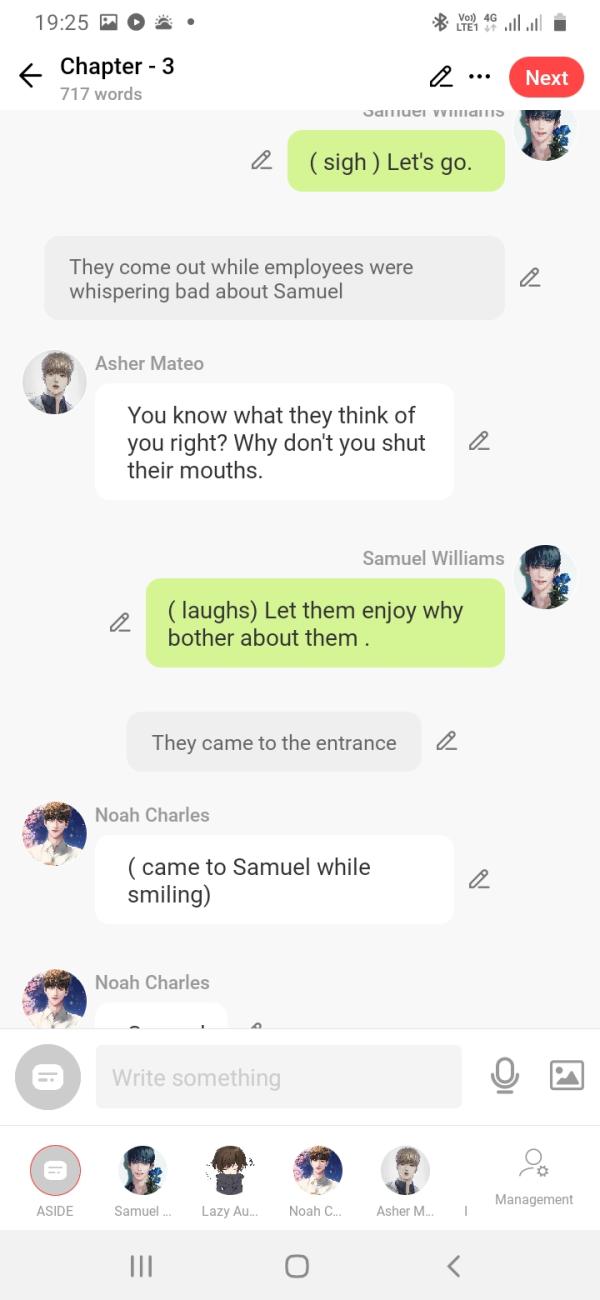Start voice input with microphone
Screen dimensions: 600x1300
pyautogui.click(x=505, y=1076)
